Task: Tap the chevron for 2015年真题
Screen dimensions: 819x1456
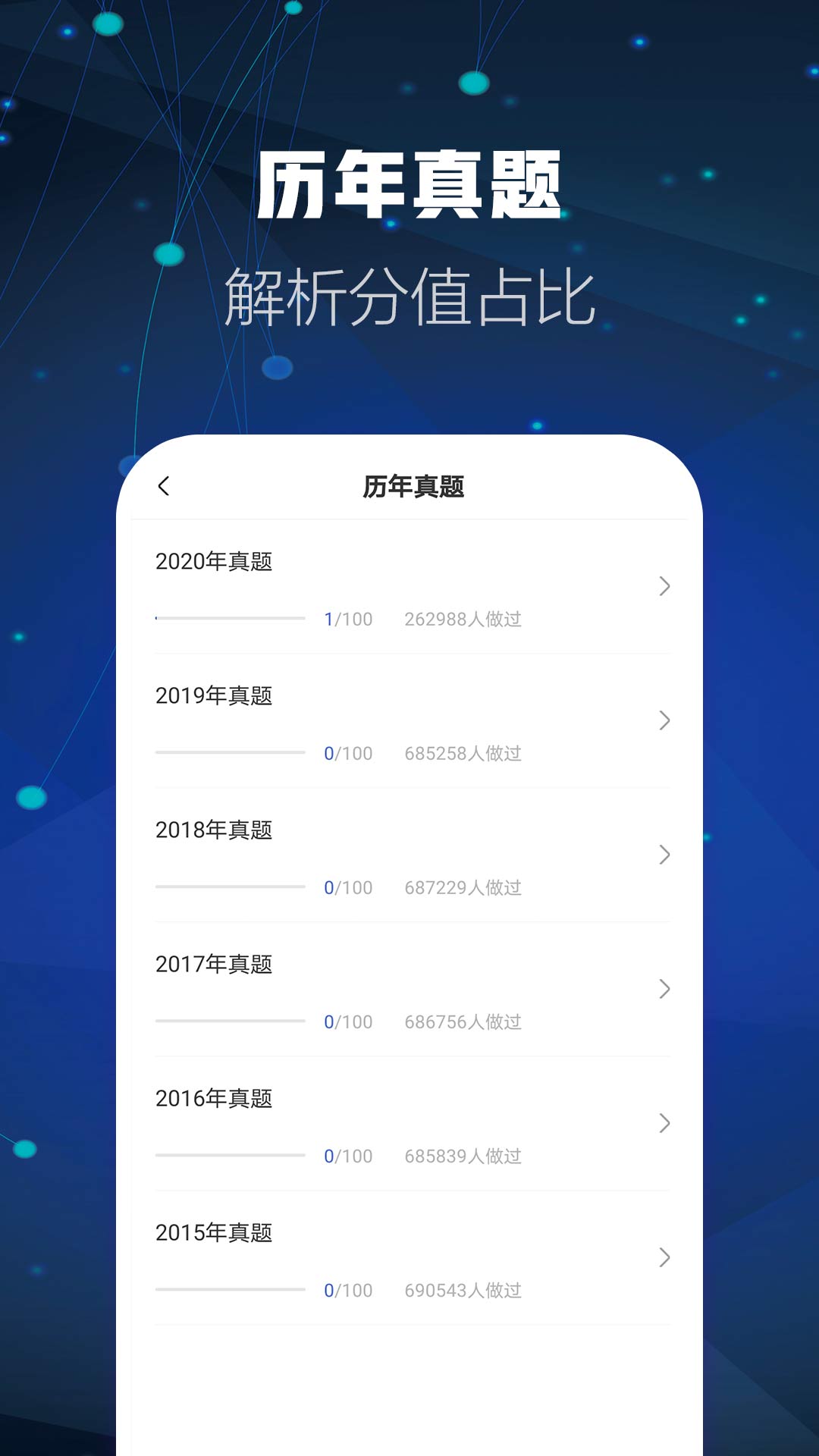Action: pyautogui.click(x=664, y=1257)
